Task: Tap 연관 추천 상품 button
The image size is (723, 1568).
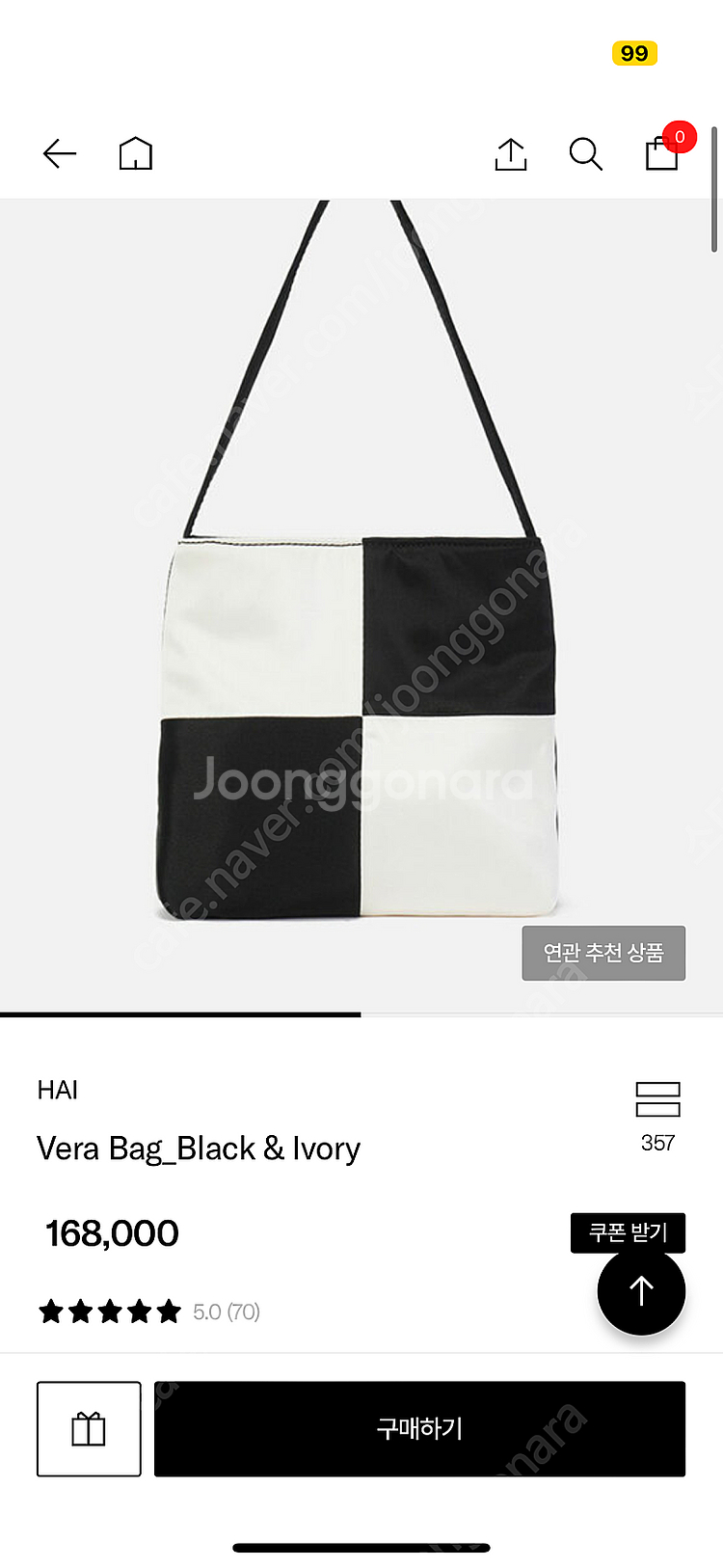Action: click(x=603, y=953)
